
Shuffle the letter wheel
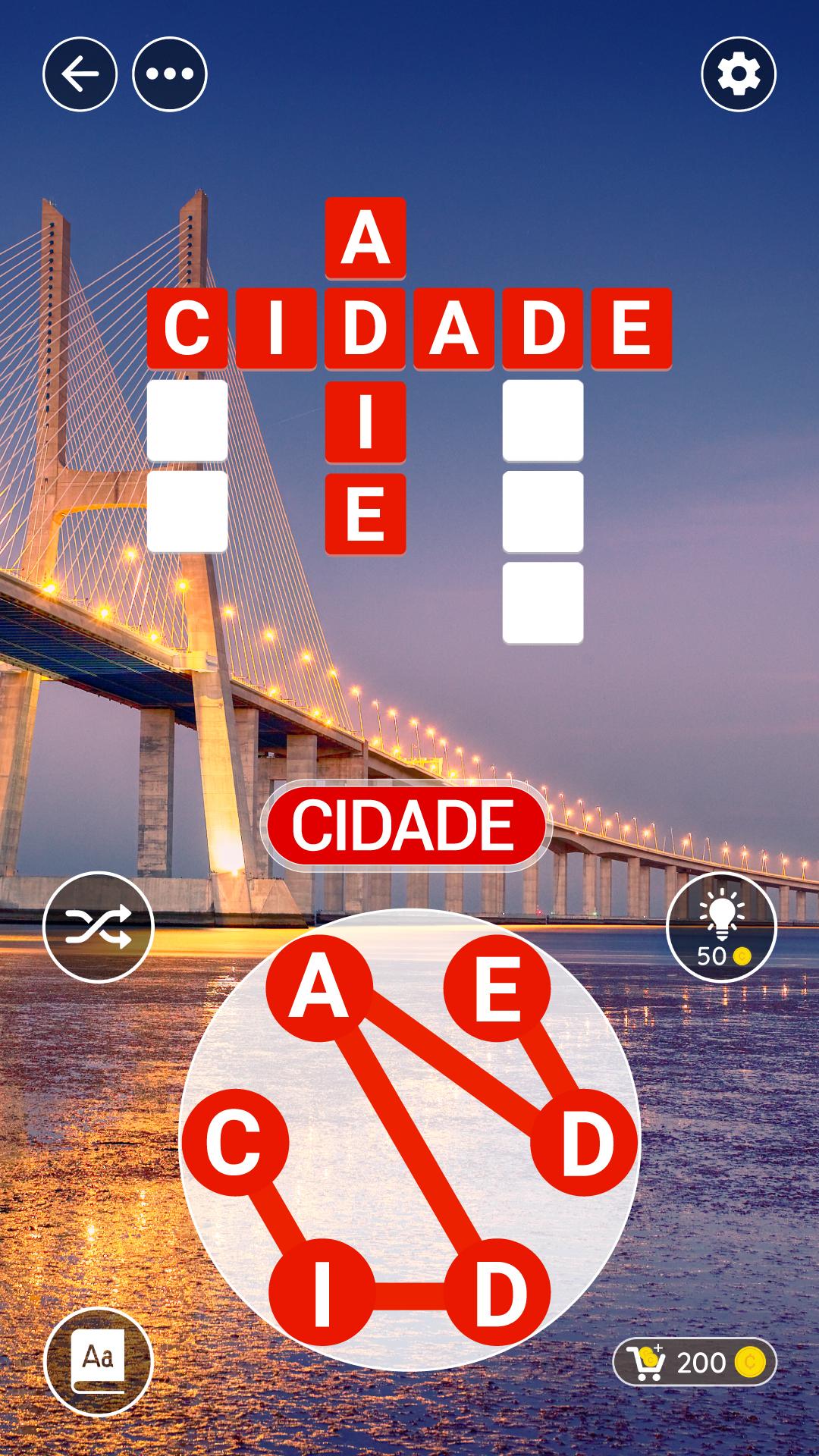(99, 927)
